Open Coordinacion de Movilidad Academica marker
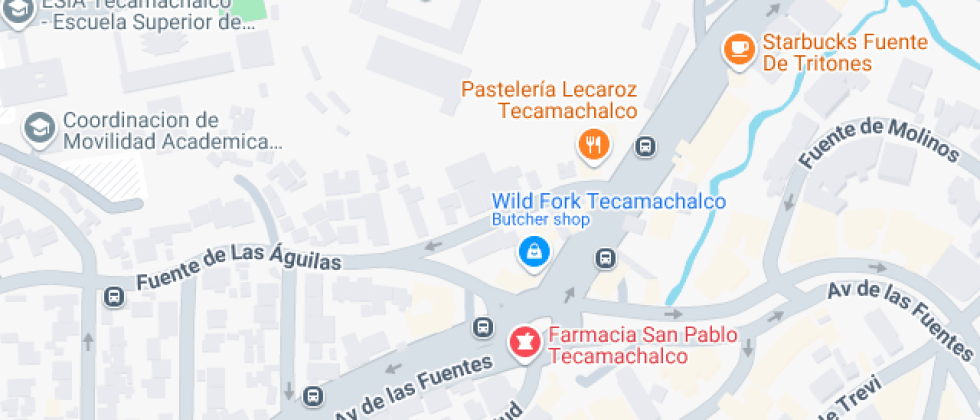 (39, 130)
